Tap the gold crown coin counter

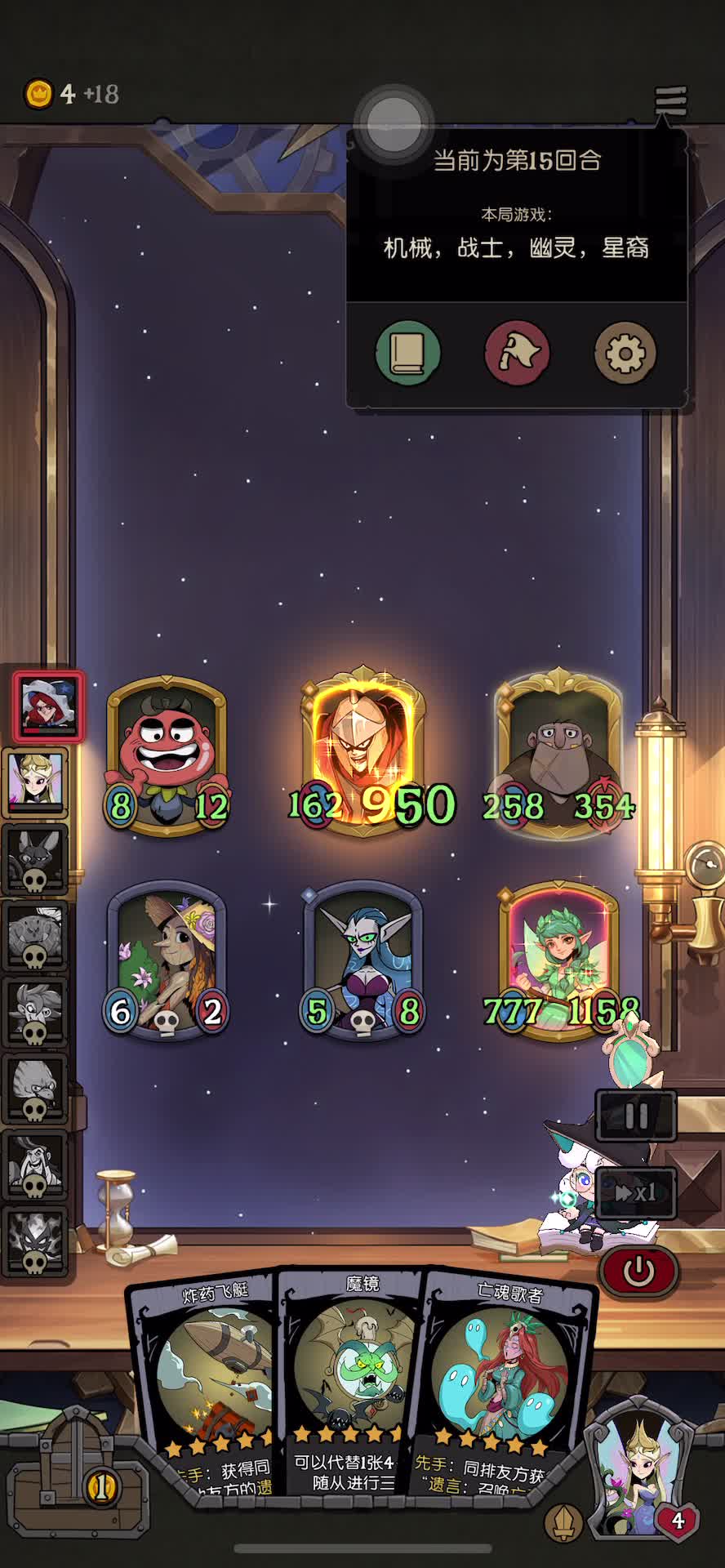38,94
